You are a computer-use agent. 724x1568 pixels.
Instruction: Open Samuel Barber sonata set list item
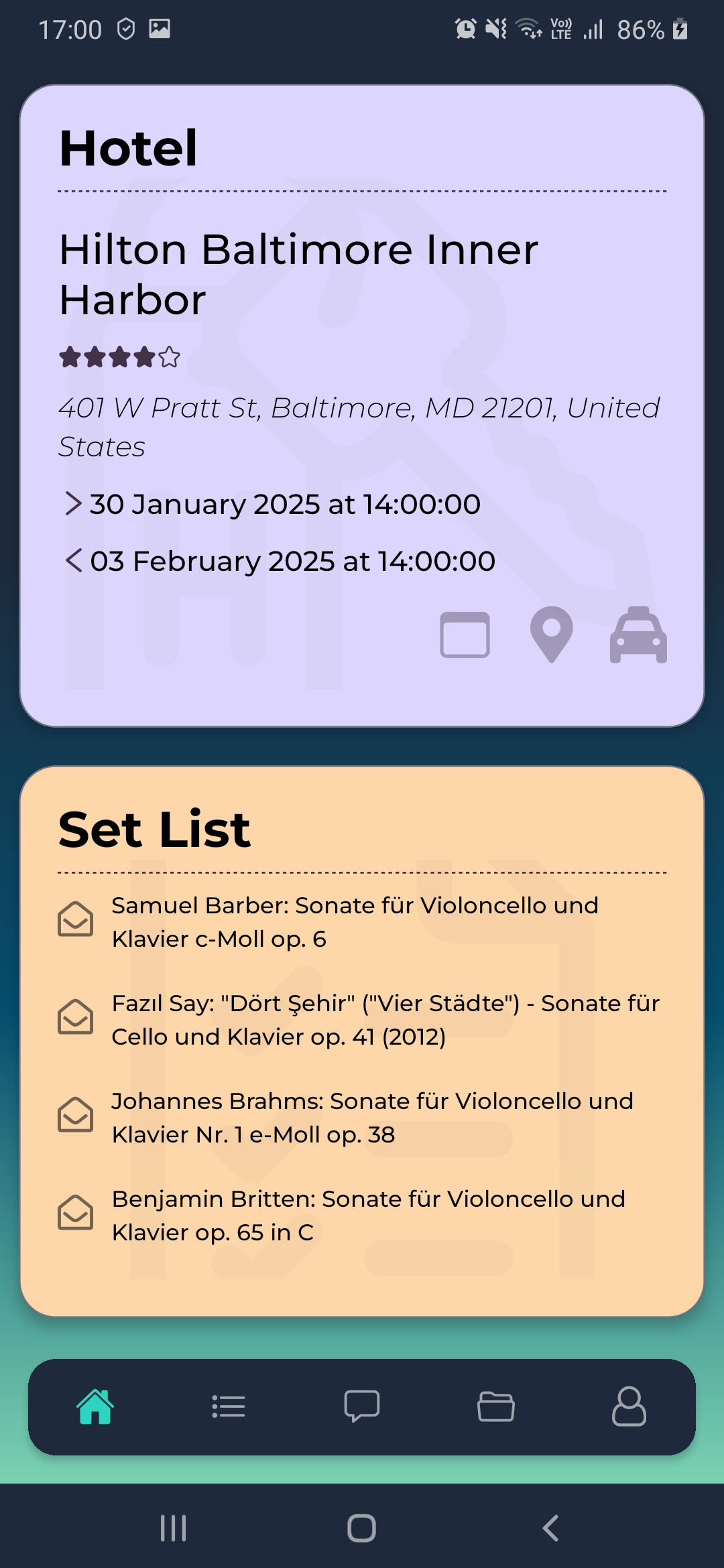355,922
